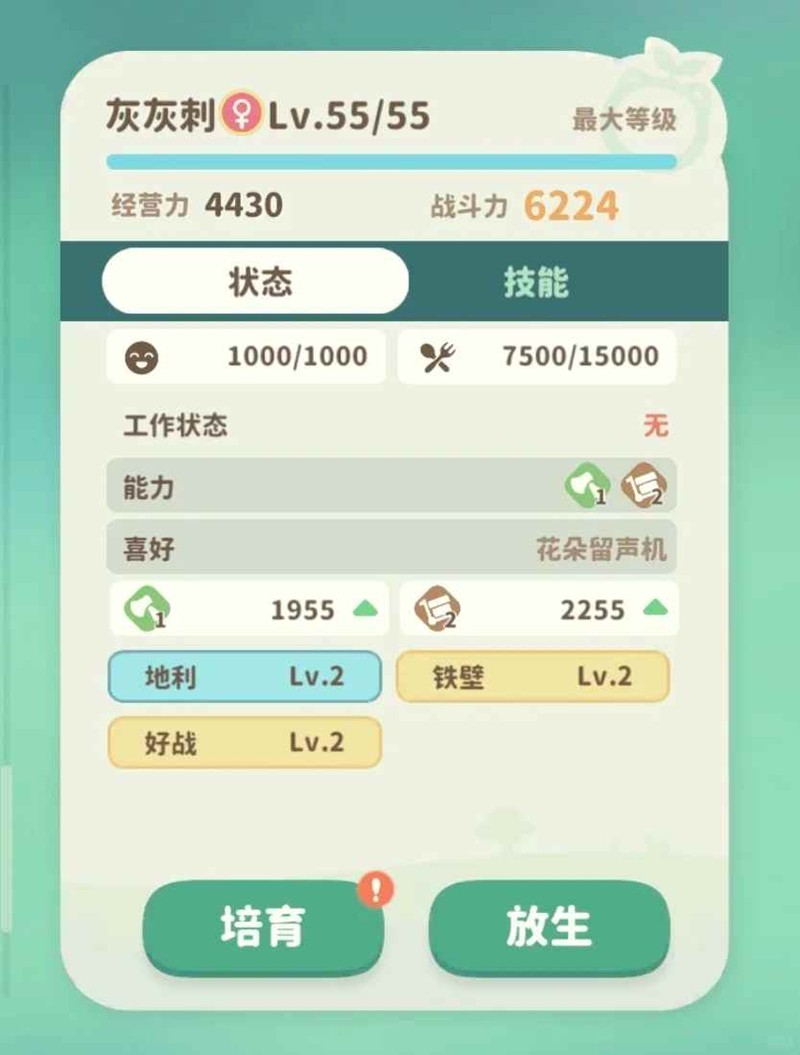Tap the green arrow beside 2255
The width and height of the screenshot is (800, 1055).
point(655,608)
